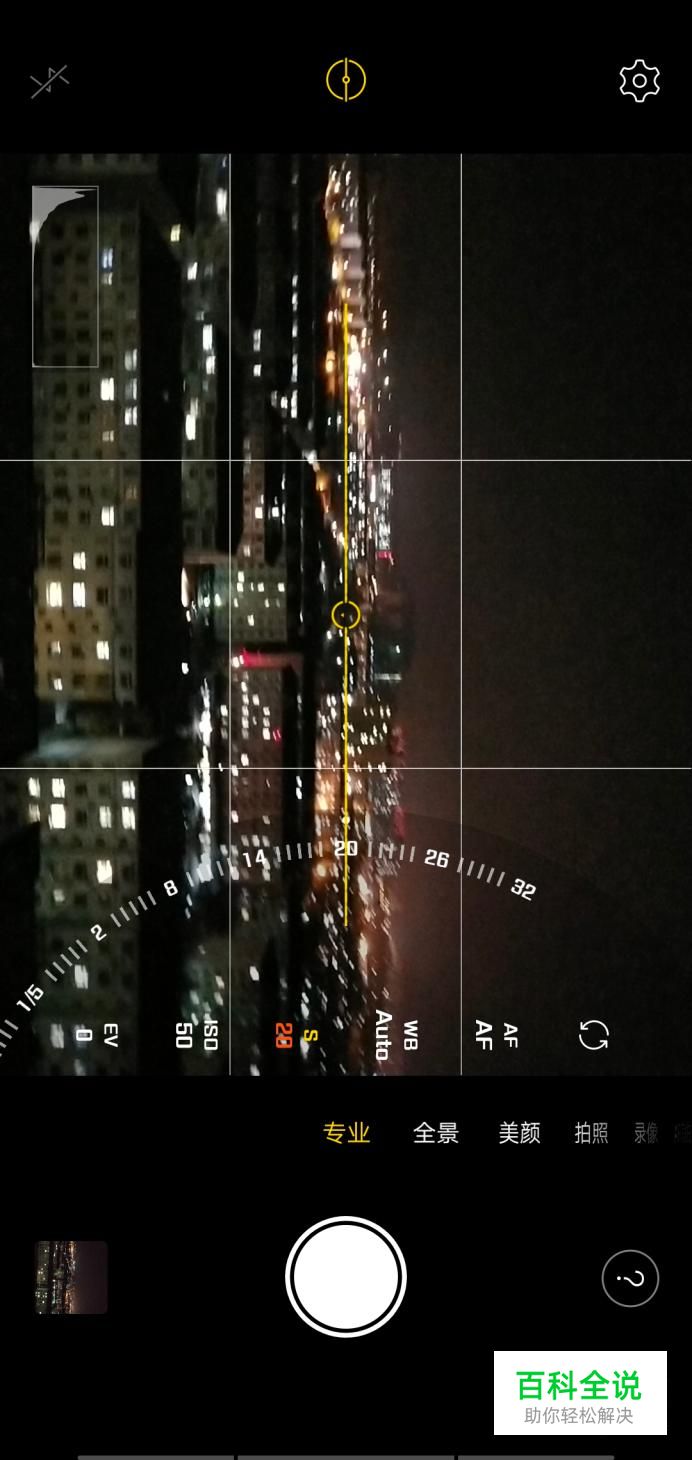Select the 专业 pro mode tab
This screenshot has height=1460, width=692.
(x=347, y=1133)
